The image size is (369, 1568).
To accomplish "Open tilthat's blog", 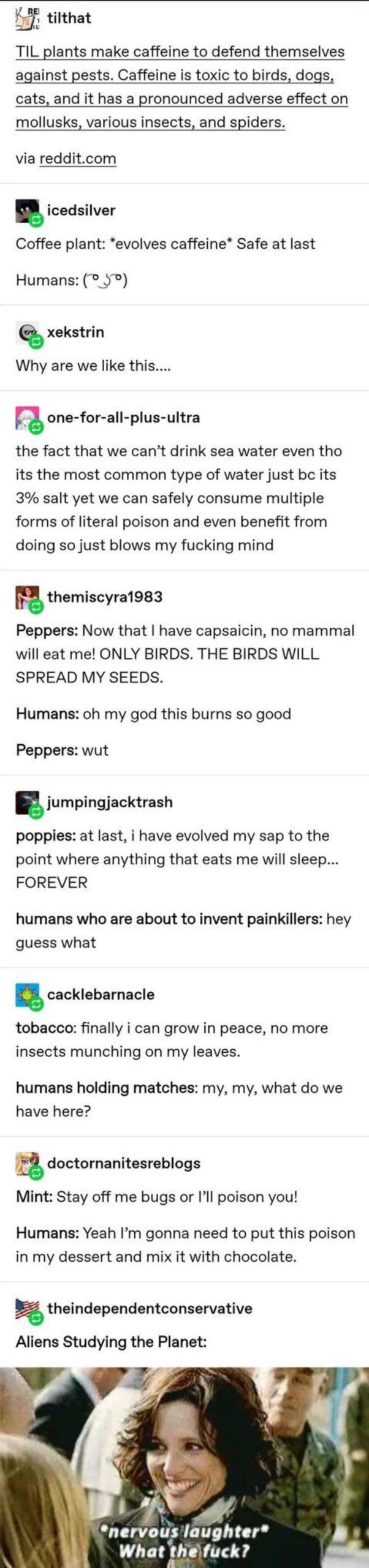I will pyautogui.click(x=69, y=18).
